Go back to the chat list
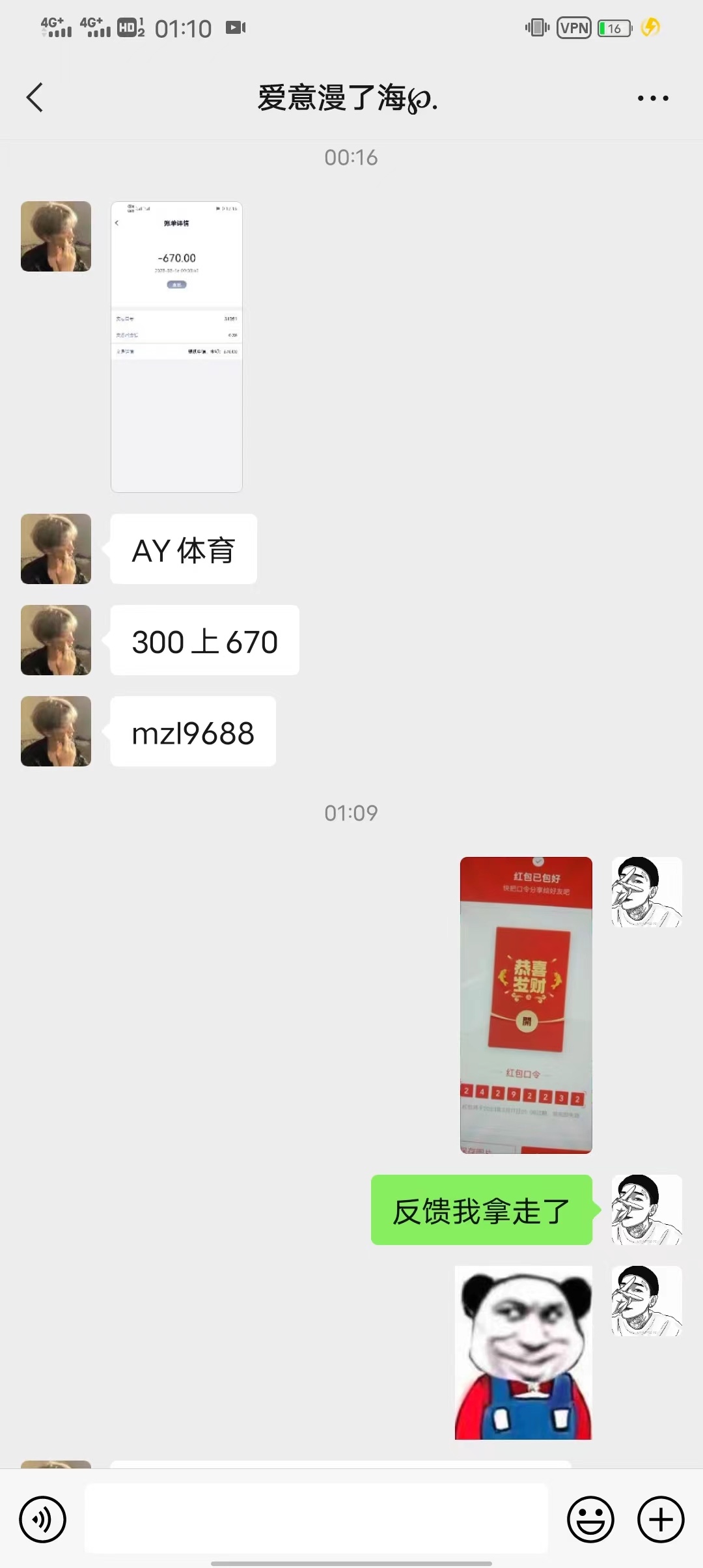The image size is (703, 1568). (35, 98)
